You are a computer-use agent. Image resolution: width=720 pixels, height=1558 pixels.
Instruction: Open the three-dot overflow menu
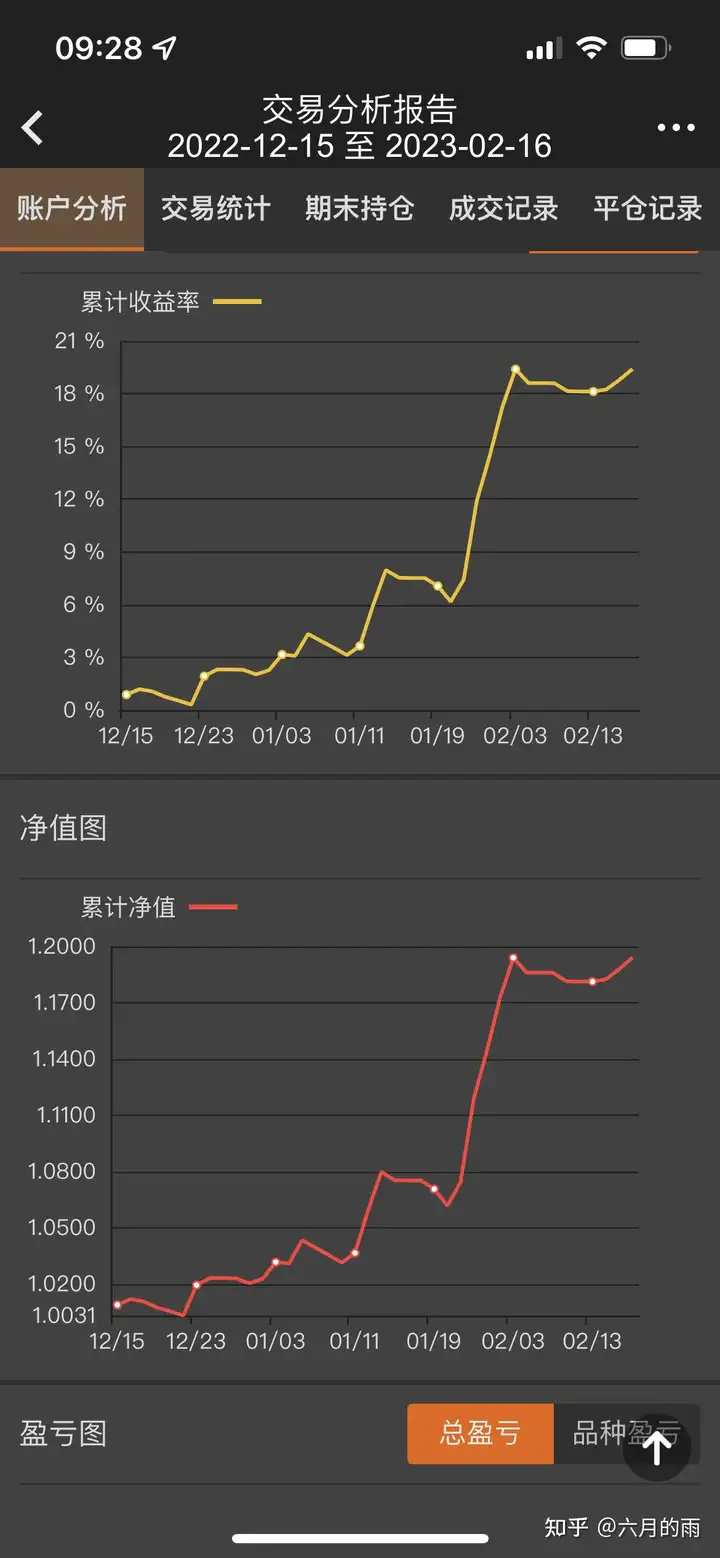(676, 128)
